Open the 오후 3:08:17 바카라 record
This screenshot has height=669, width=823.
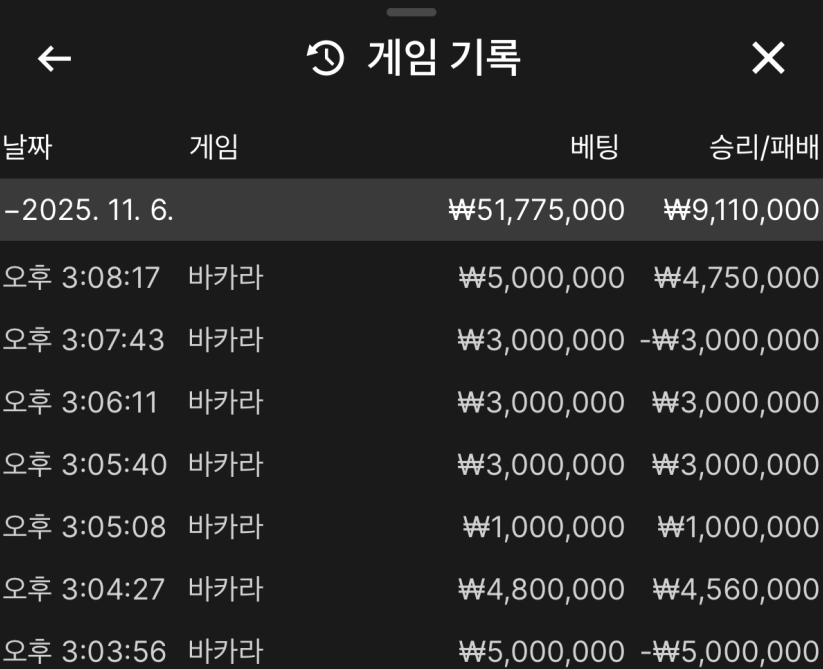pos(411,277)
